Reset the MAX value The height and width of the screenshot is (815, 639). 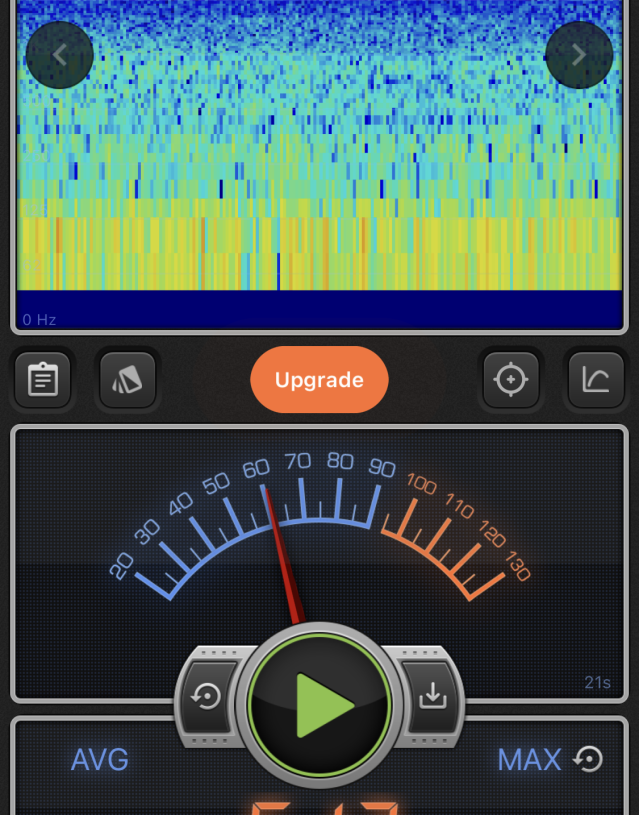click(x=589, y=760)
